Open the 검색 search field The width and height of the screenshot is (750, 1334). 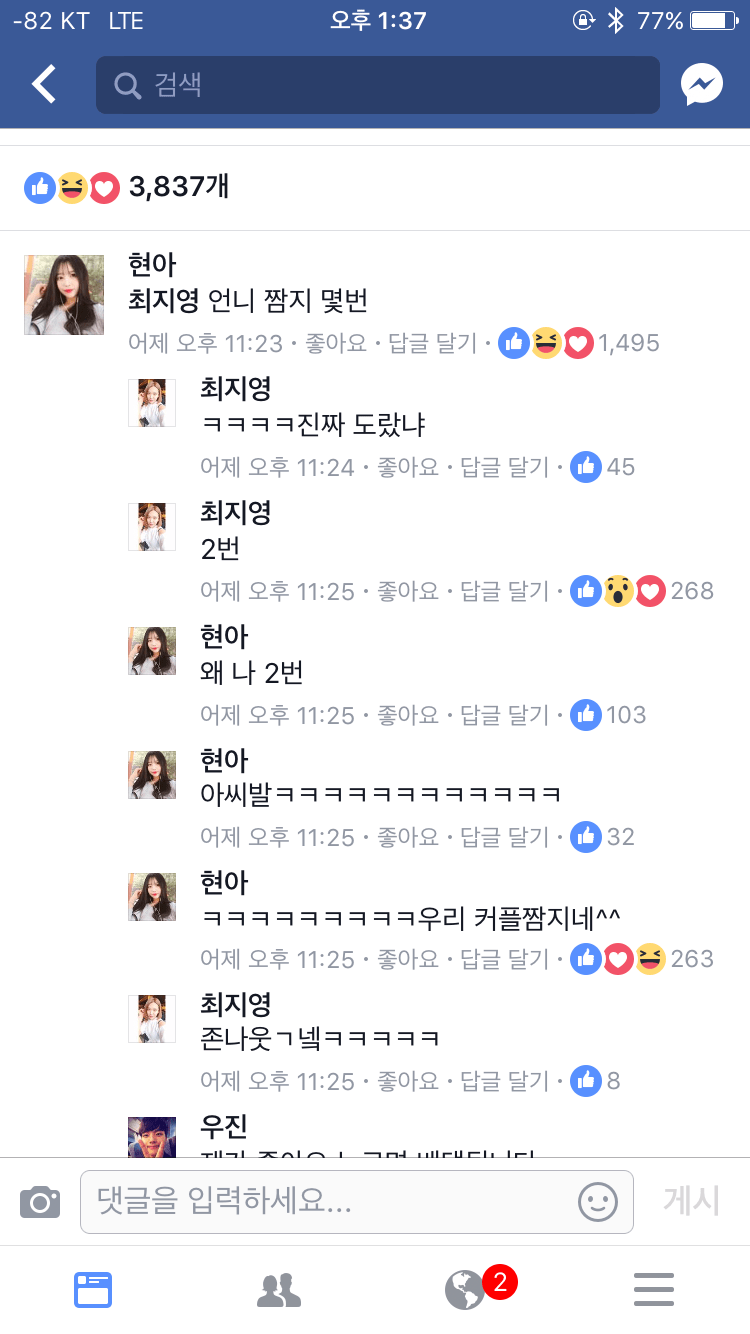click(x=378, y=85)
